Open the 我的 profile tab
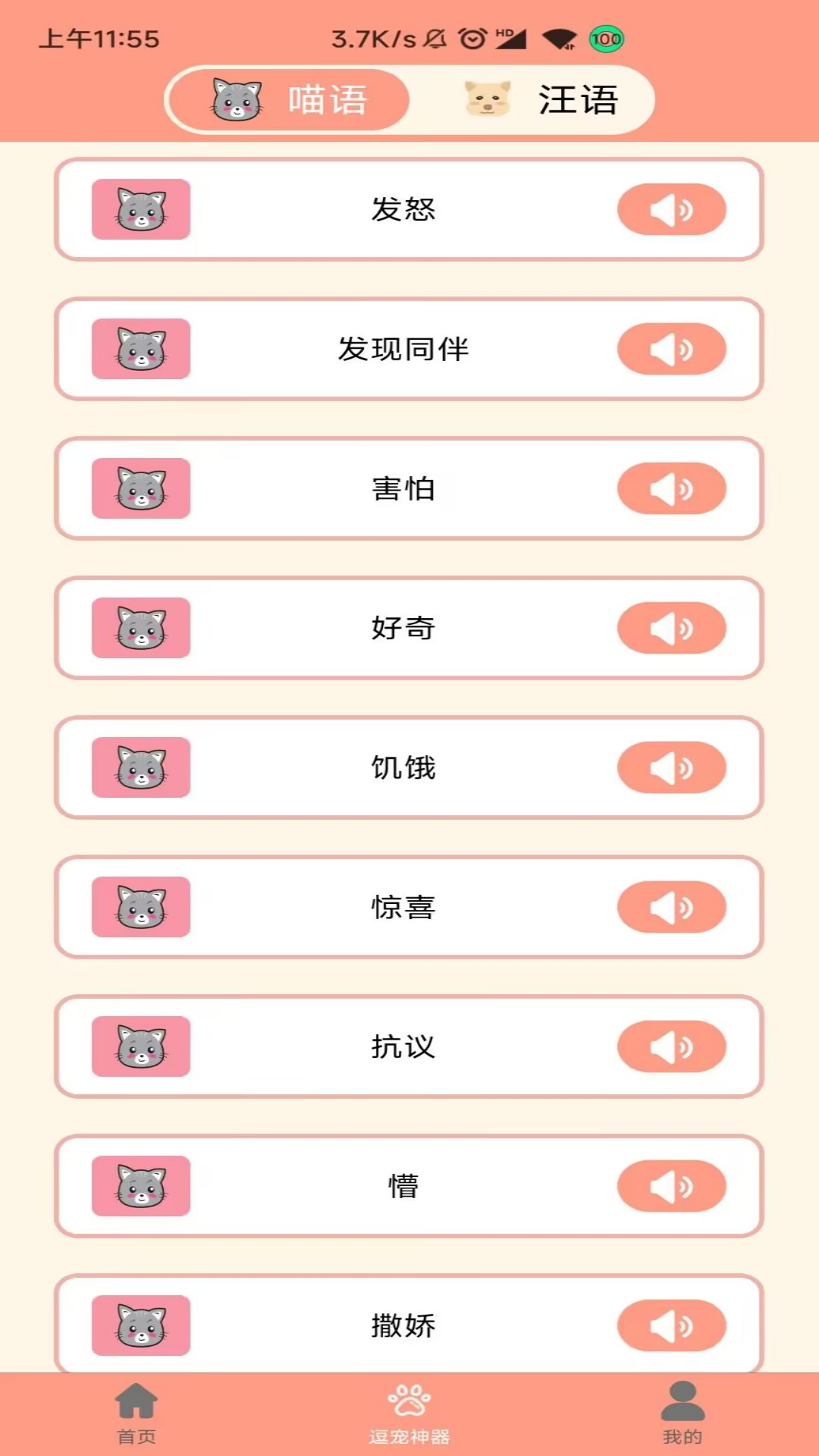This screenshot has width=819, height=1456. click(x=682, y=1413)
